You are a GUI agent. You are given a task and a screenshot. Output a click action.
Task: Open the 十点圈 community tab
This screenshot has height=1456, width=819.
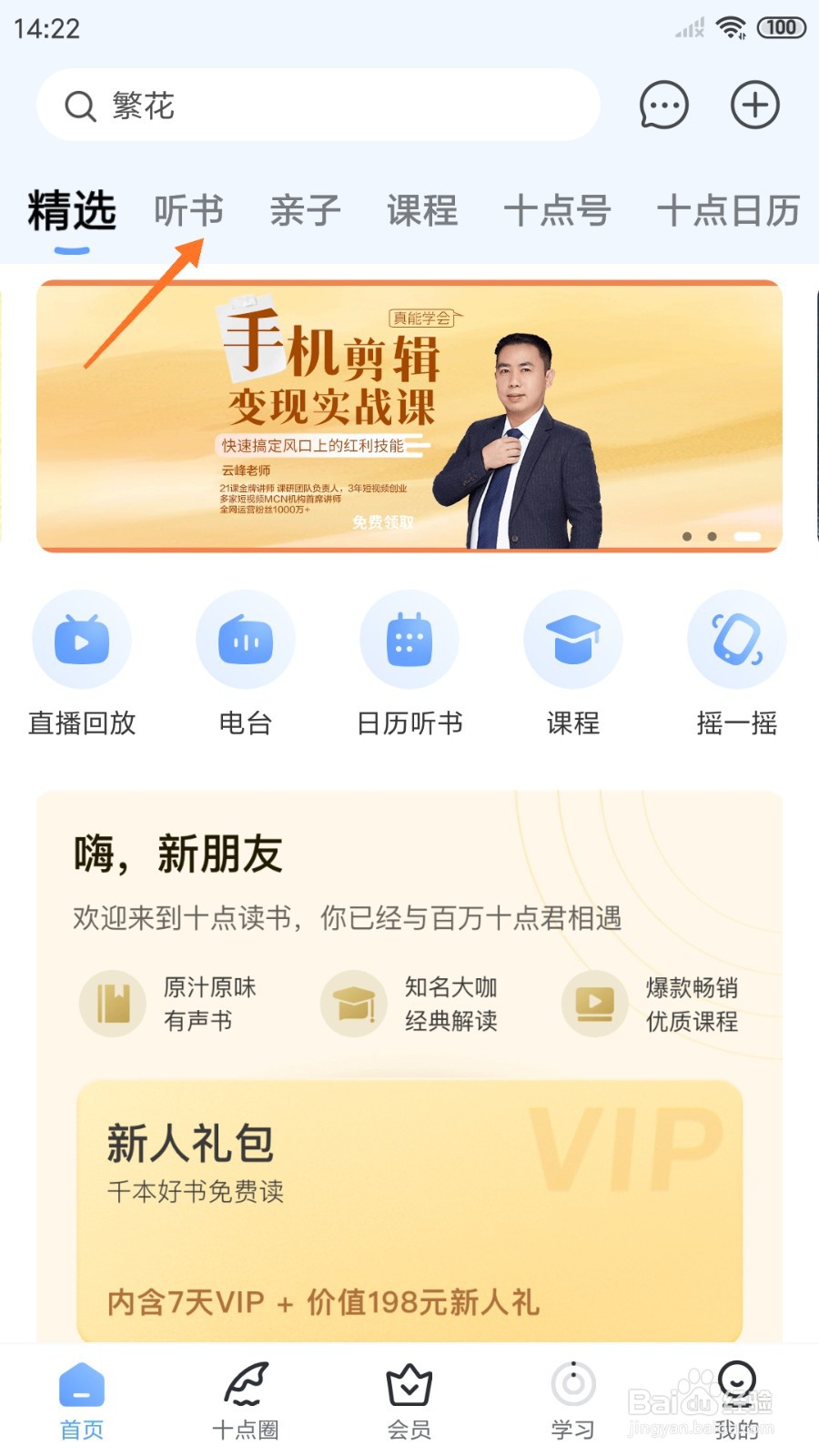pyautogui.click(x=244, y=1401)
